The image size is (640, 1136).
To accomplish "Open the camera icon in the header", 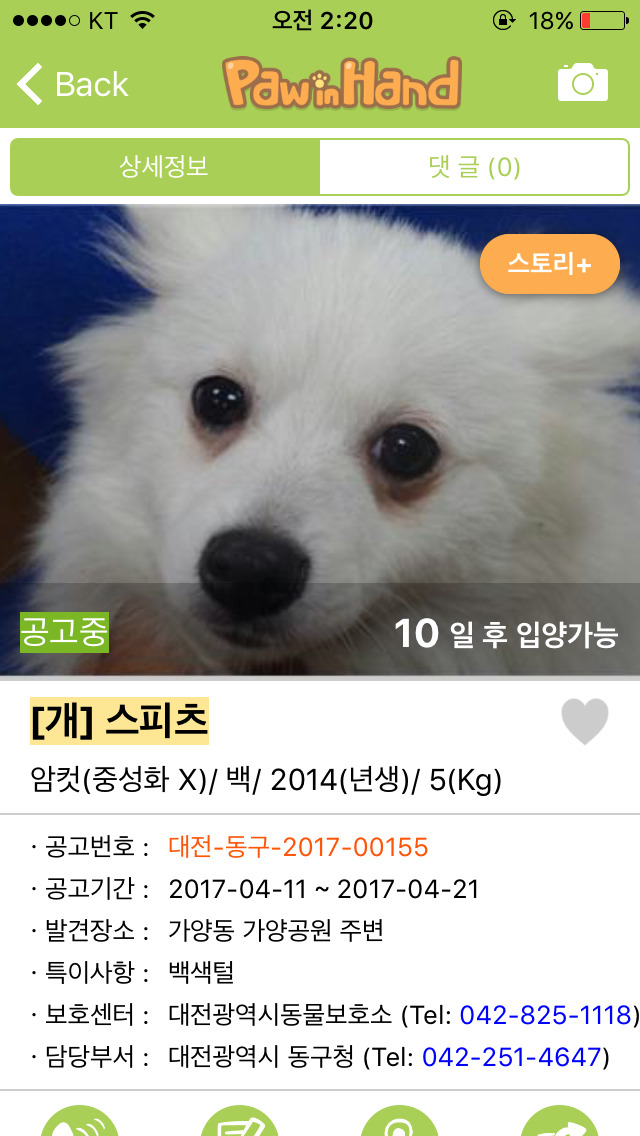I will pos(582,82).
